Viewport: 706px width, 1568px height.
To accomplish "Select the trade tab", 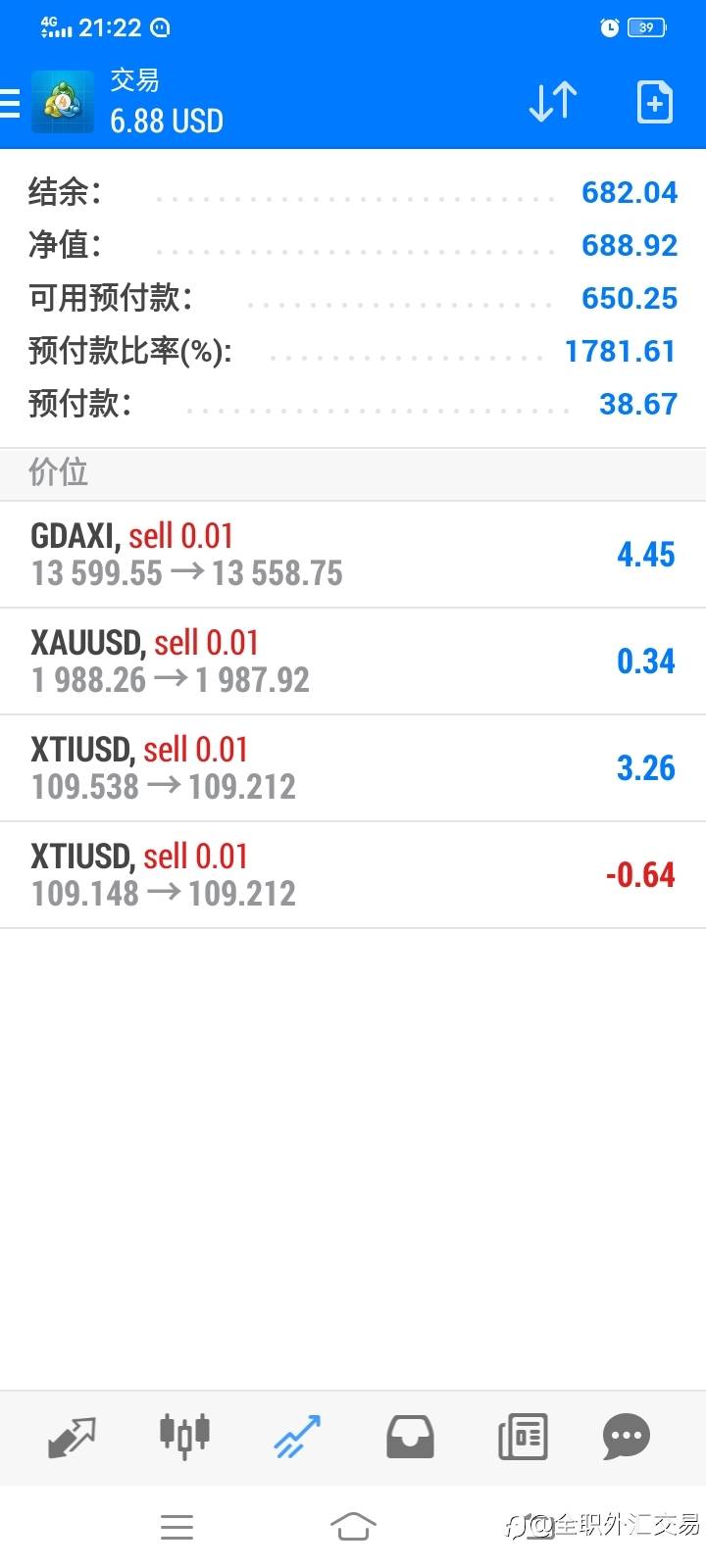I will pos(297,1437).
